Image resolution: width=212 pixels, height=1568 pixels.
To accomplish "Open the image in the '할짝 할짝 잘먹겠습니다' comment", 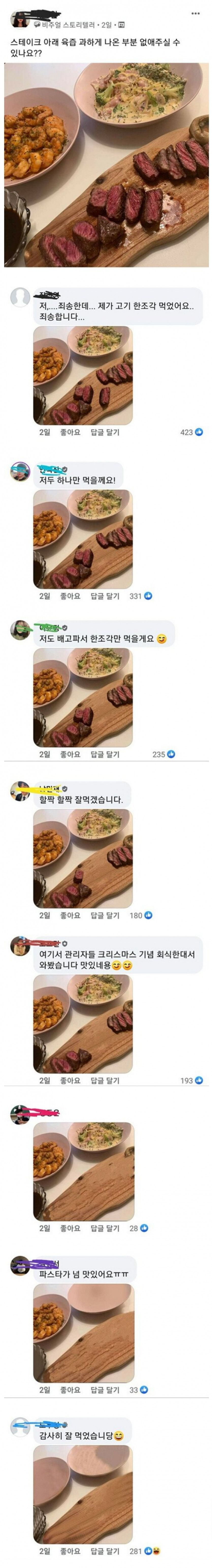I will [x=83, y=858].
